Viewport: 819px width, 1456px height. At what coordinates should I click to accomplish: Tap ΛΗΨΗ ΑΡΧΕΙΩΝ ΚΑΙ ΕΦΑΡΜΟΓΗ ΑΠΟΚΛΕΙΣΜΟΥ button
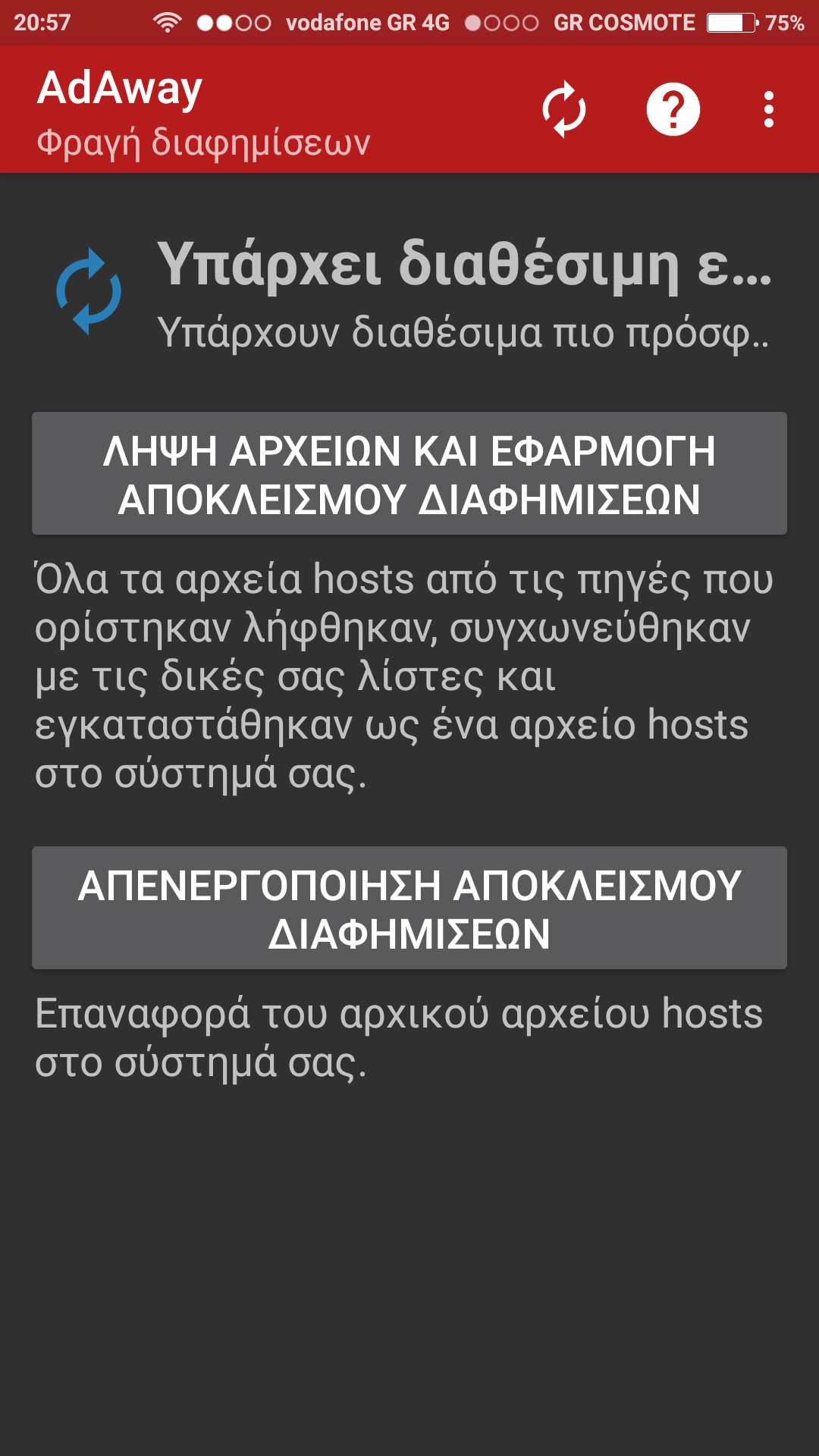click(409, 474)
